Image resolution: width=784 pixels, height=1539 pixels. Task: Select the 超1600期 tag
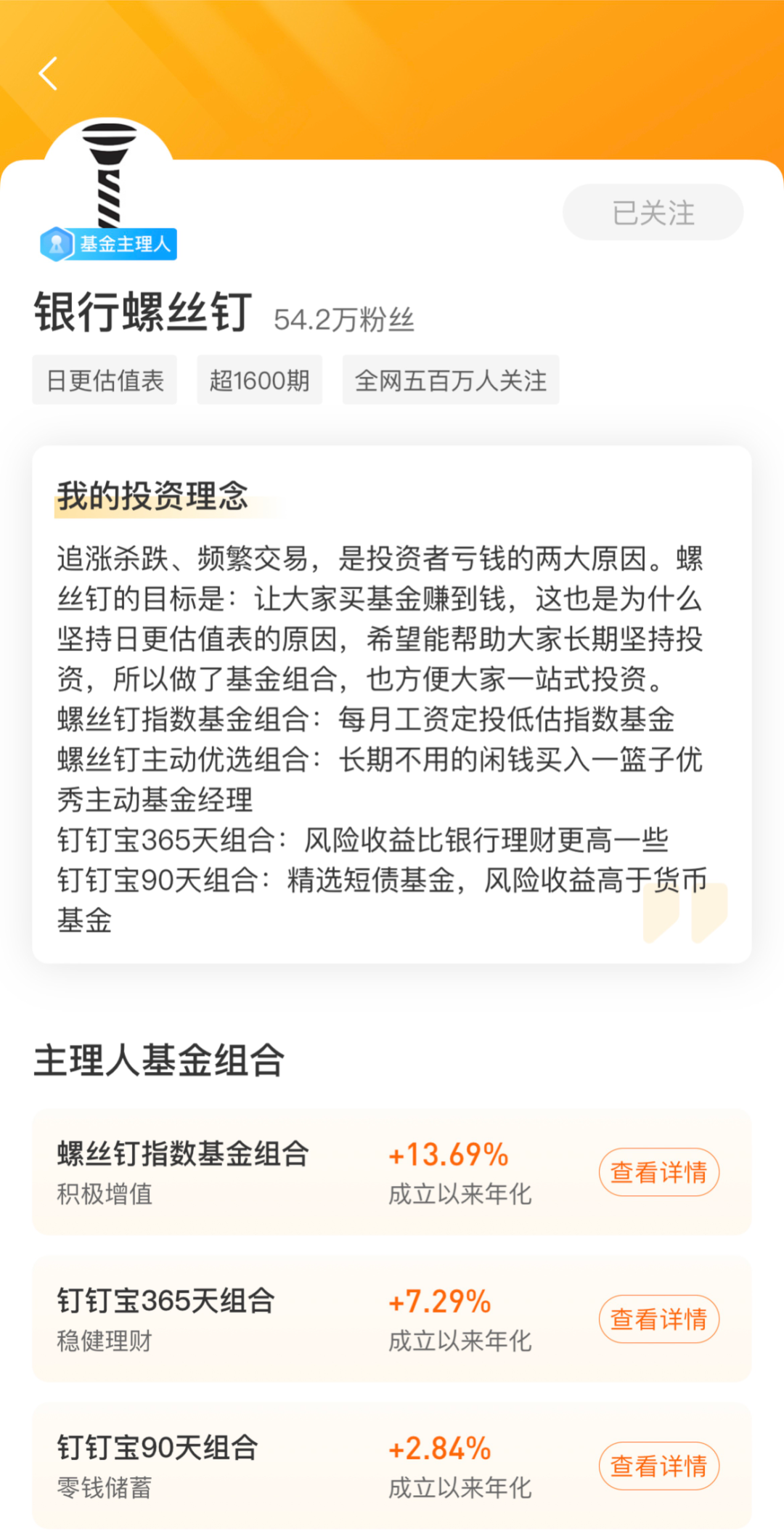259,380
